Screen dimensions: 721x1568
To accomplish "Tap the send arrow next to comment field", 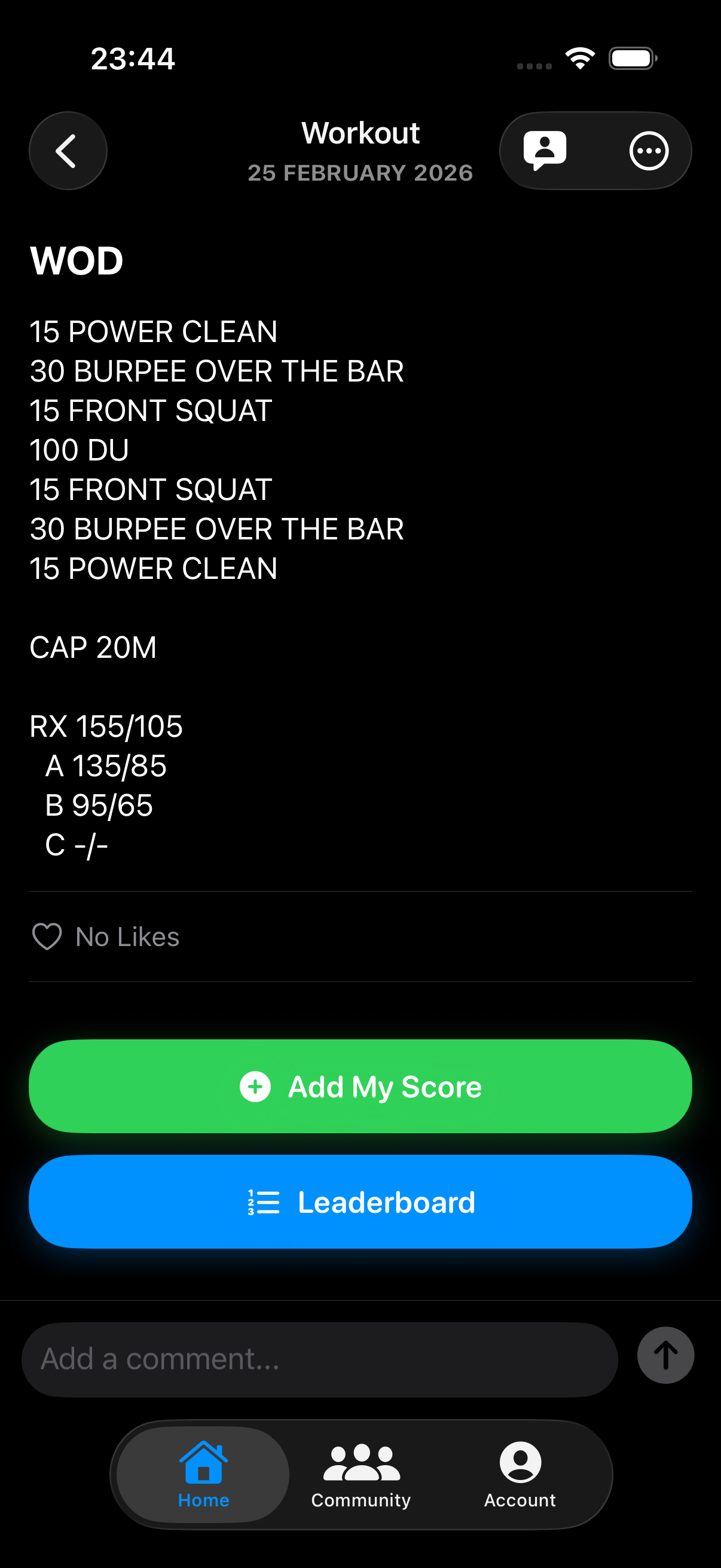I will click(x=665, y=1356).
